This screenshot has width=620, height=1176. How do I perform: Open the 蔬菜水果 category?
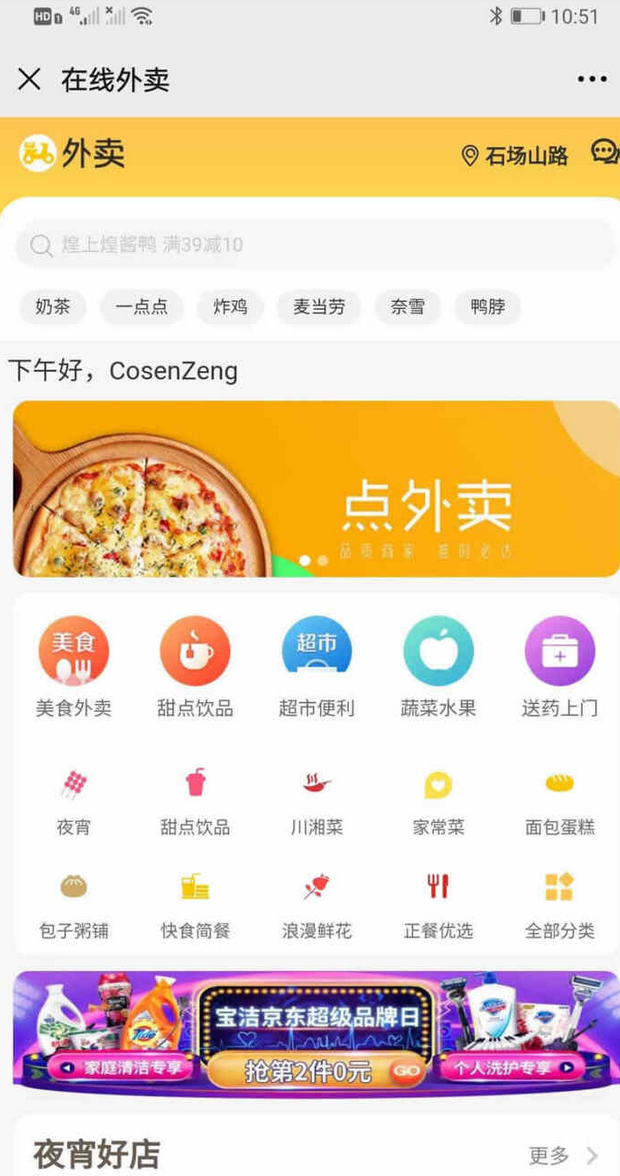[438, 667]
